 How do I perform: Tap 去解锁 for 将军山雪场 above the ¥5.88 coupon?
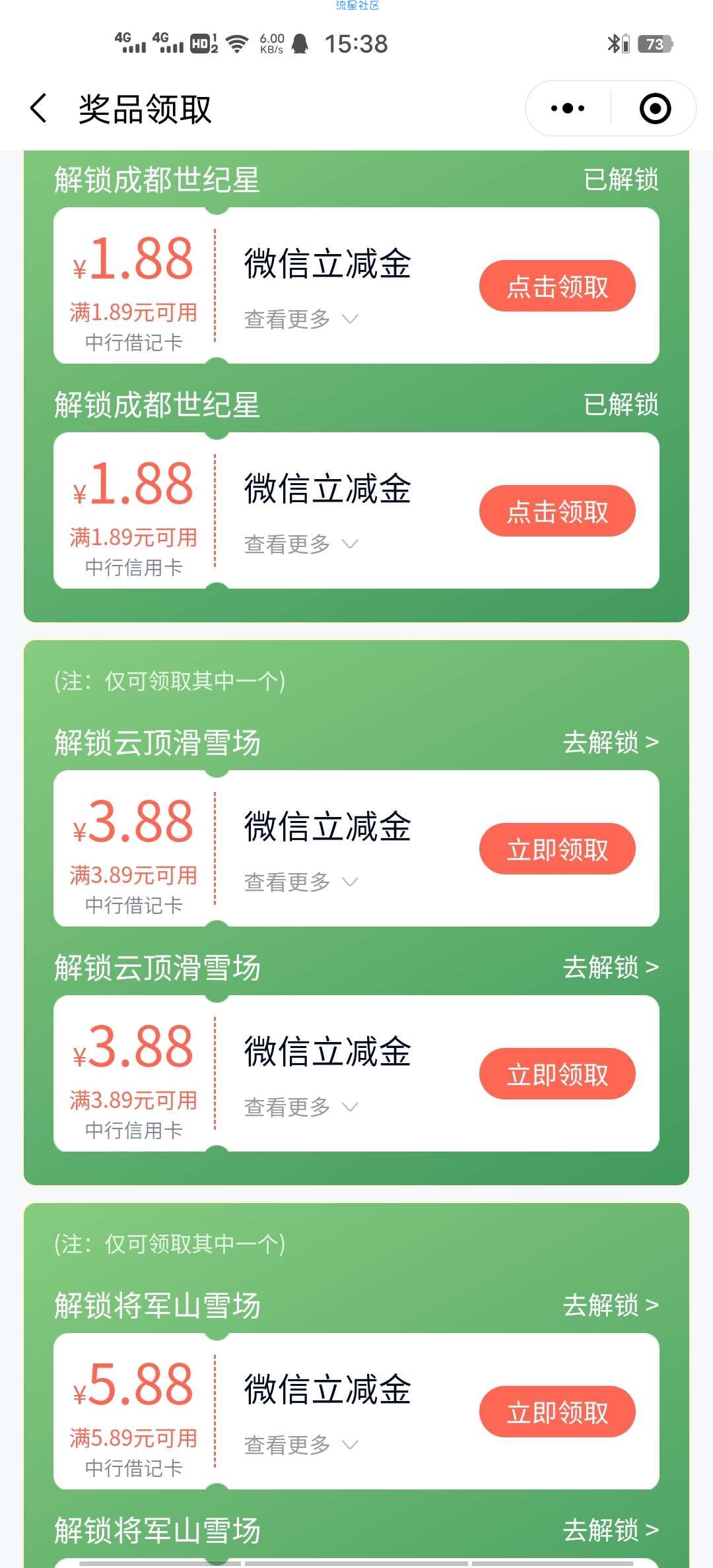click(611, 1305)
